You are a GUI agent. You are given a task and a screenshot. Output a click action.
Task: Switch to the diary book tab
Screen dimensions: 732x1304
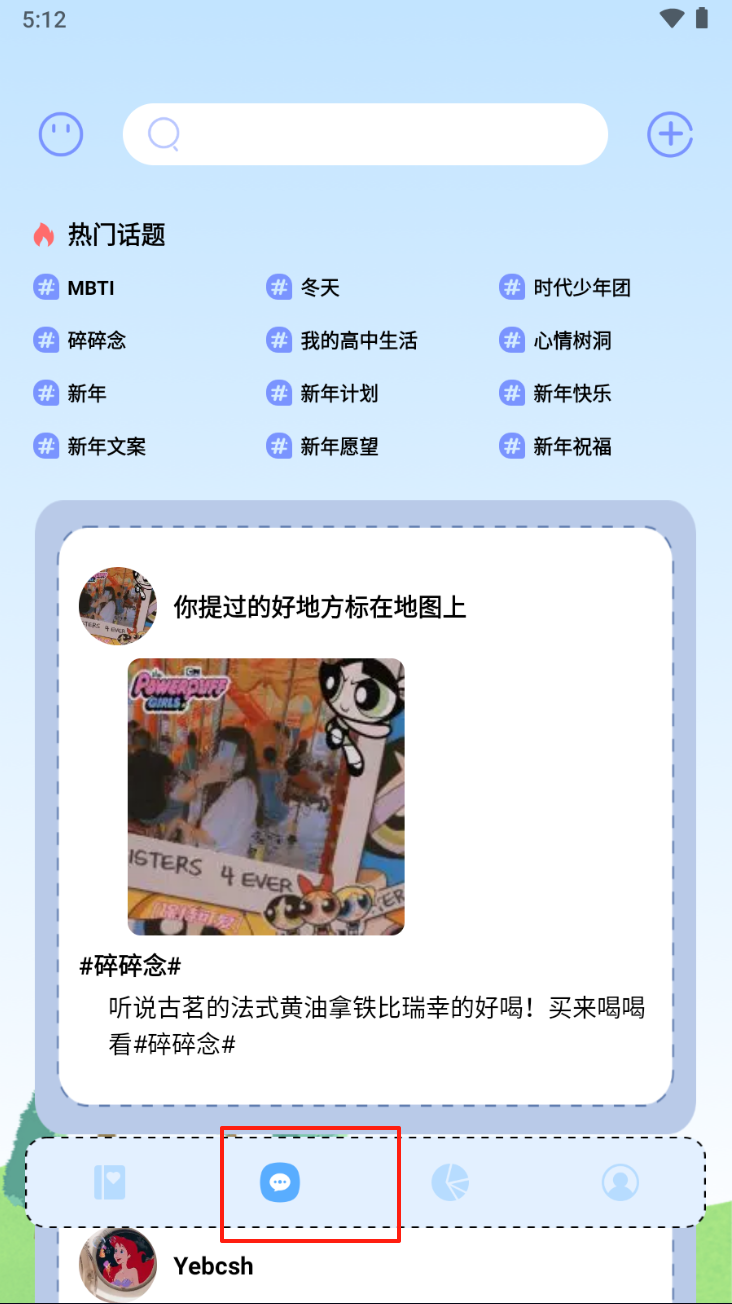(x=109, y=1183)
